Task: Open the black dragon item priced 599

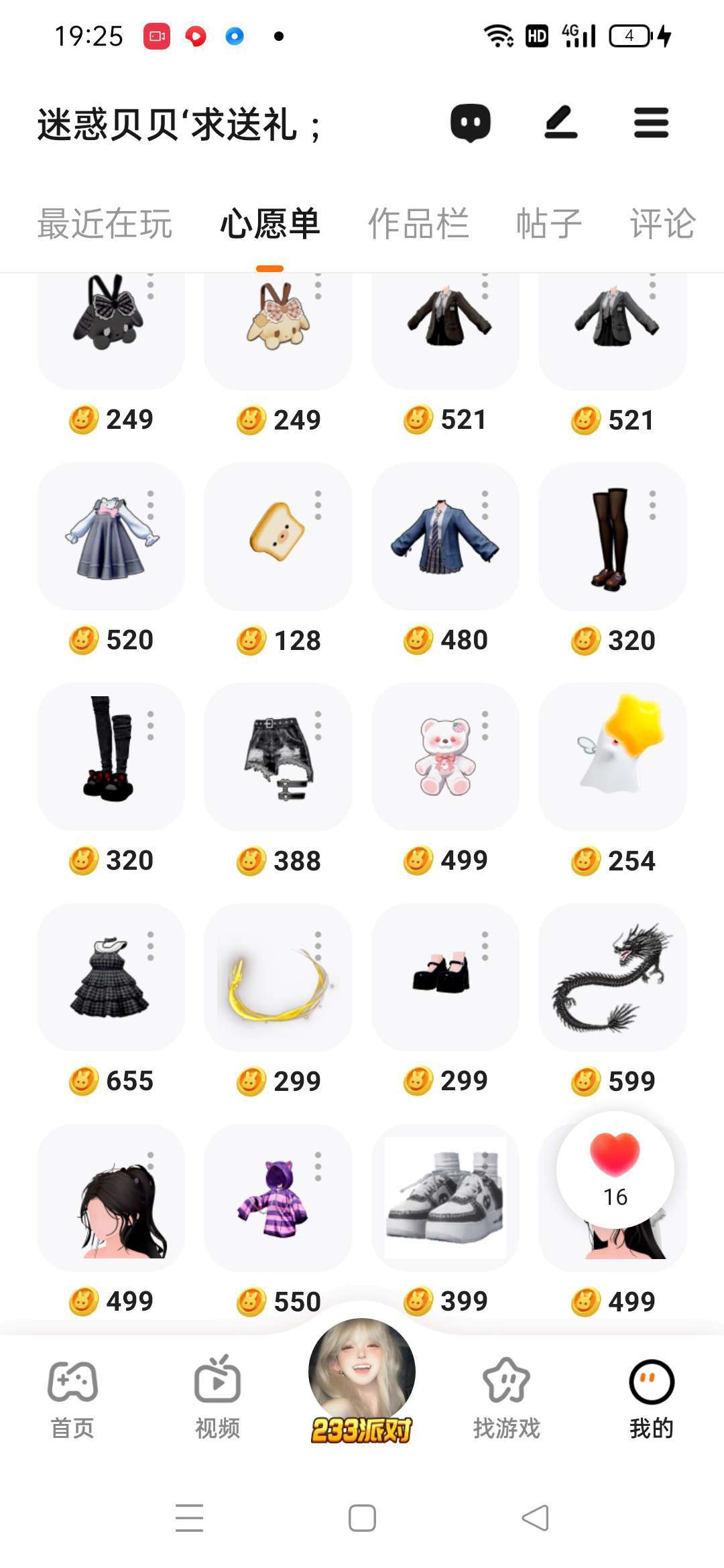Action: [611, 977]
